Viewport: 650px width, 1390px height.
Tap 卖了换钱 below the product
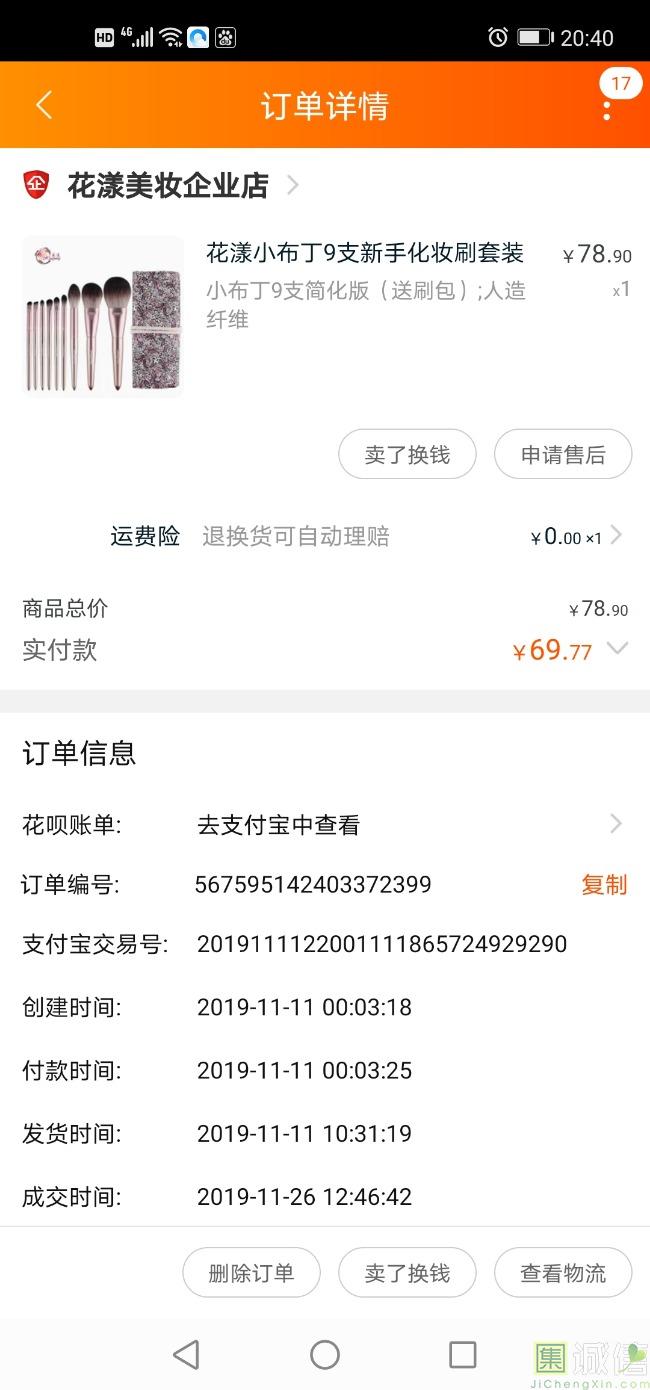(407, 455)
